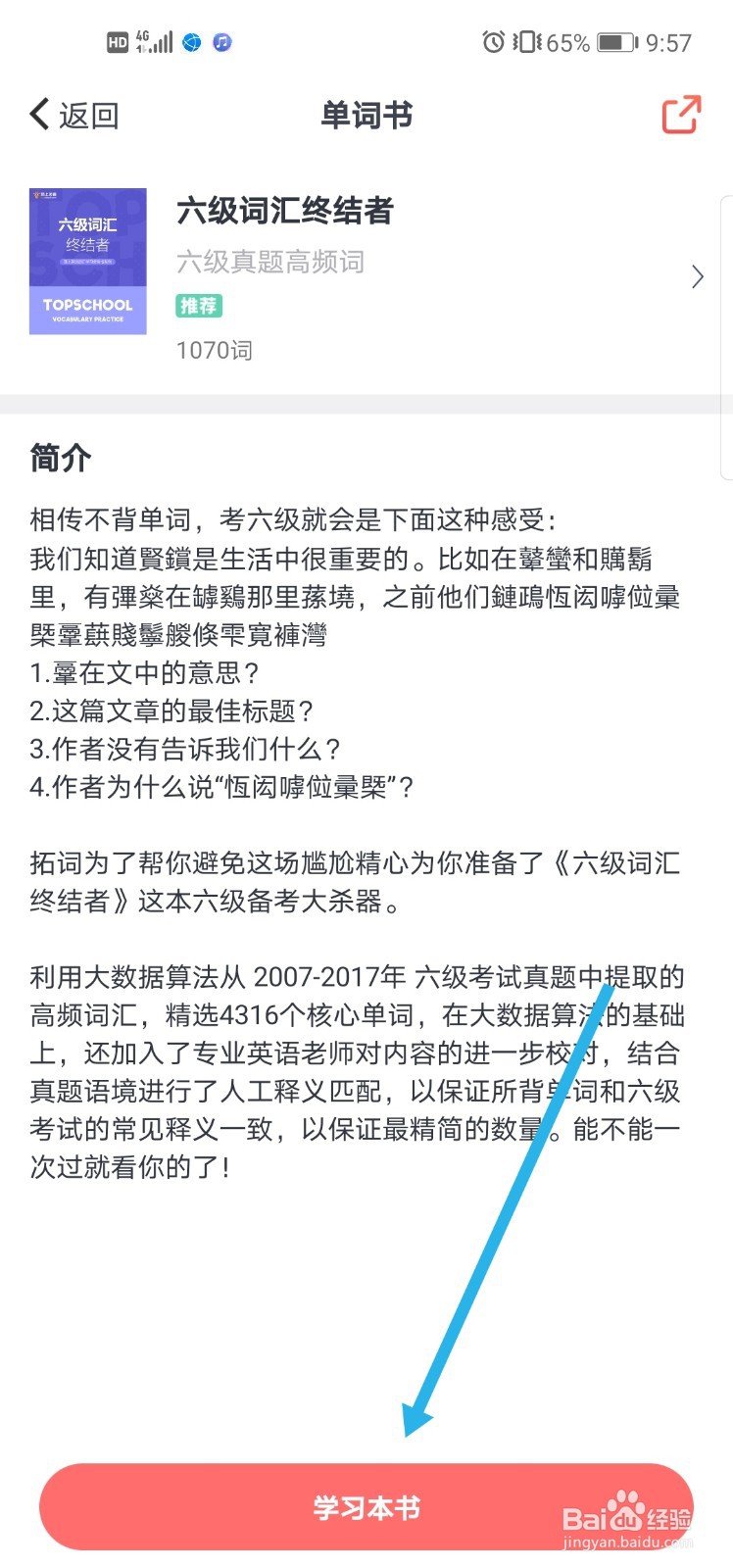Expand book details via right-facing chevron

click(697, 276)
